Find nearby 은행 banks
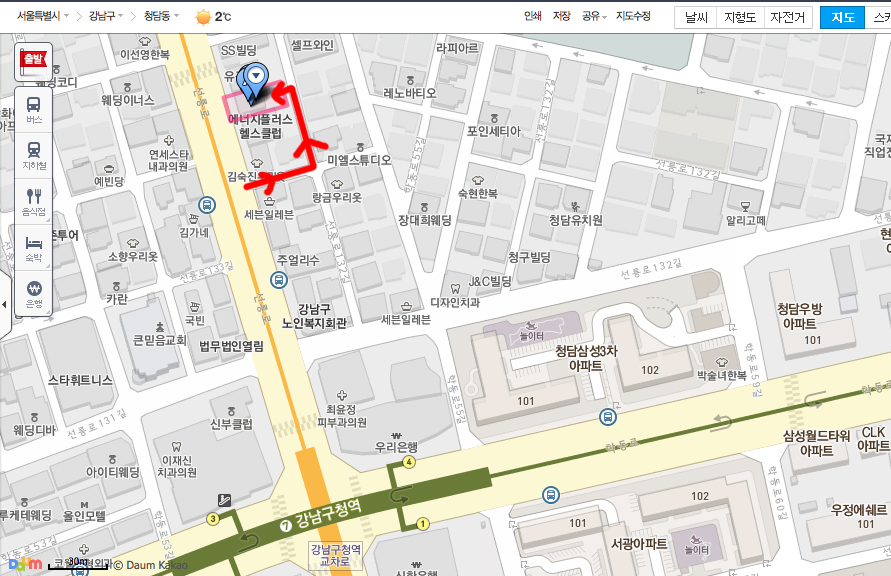 point(34,294)
